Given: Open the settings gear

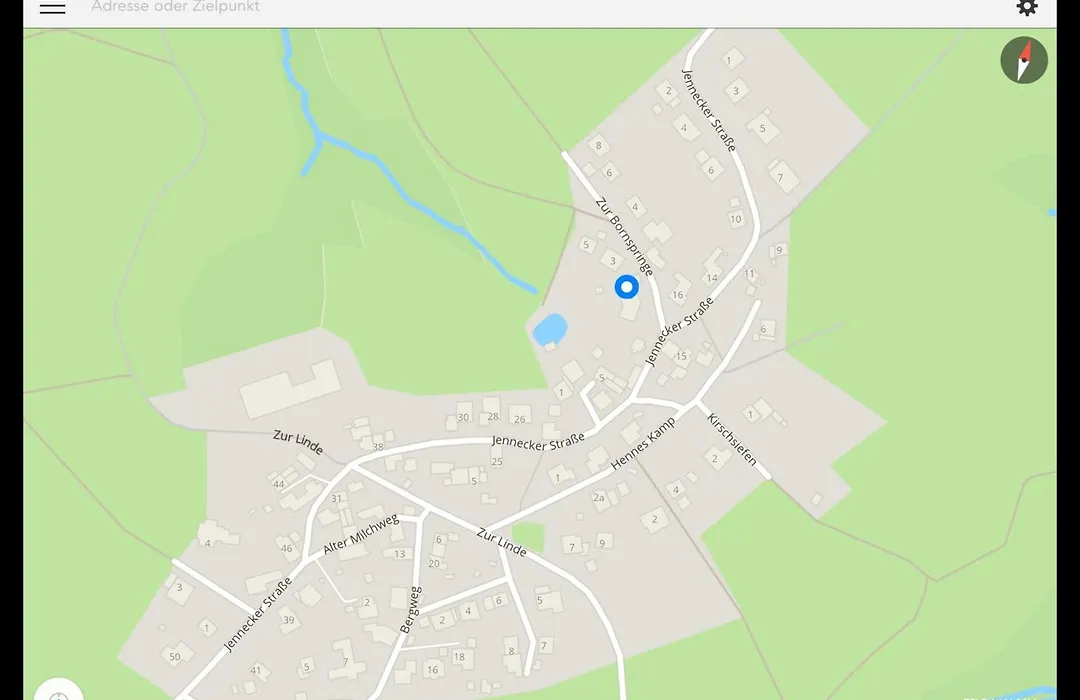Looking at the screenshot, I should [x=1027, y=8].
